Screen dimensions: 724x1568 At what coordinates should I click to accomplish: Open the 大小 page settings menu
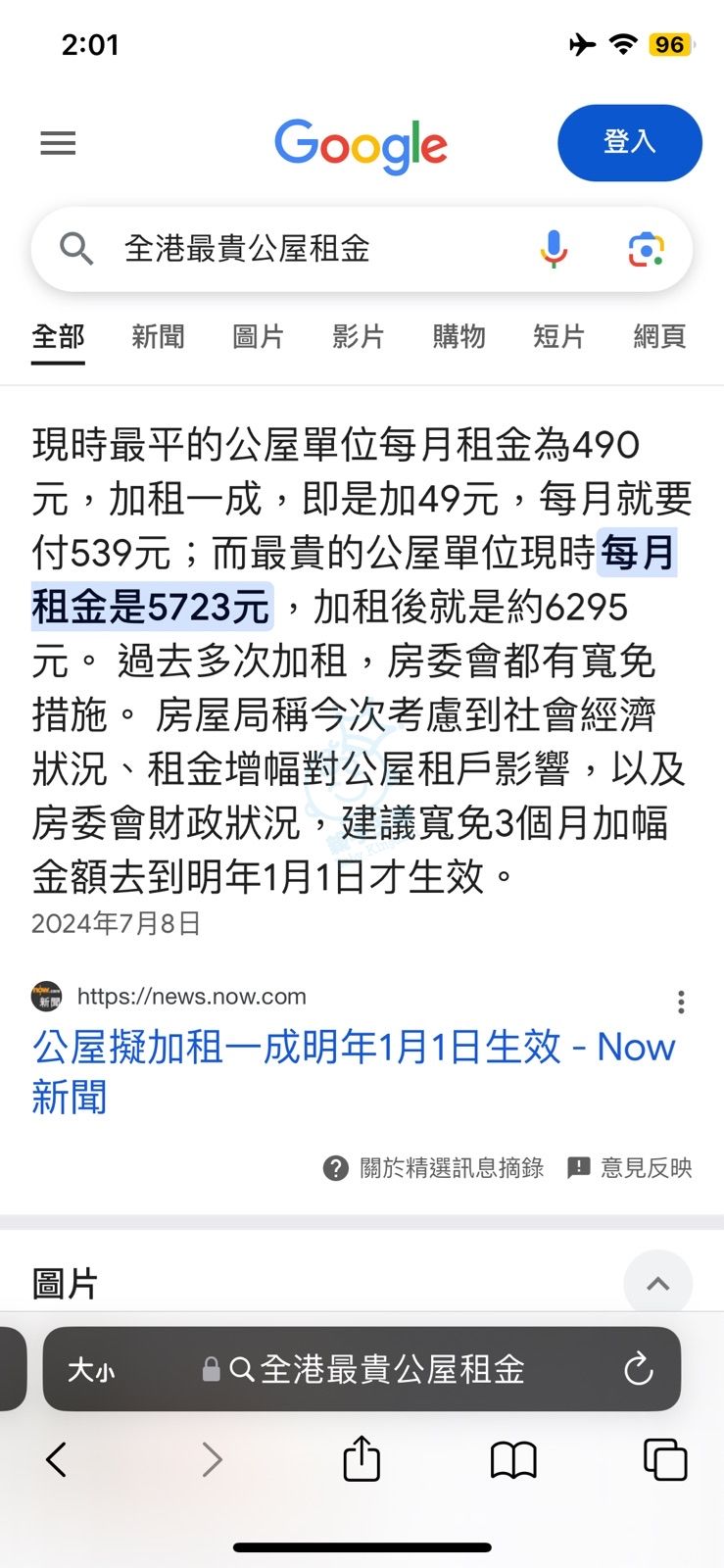91,1369
